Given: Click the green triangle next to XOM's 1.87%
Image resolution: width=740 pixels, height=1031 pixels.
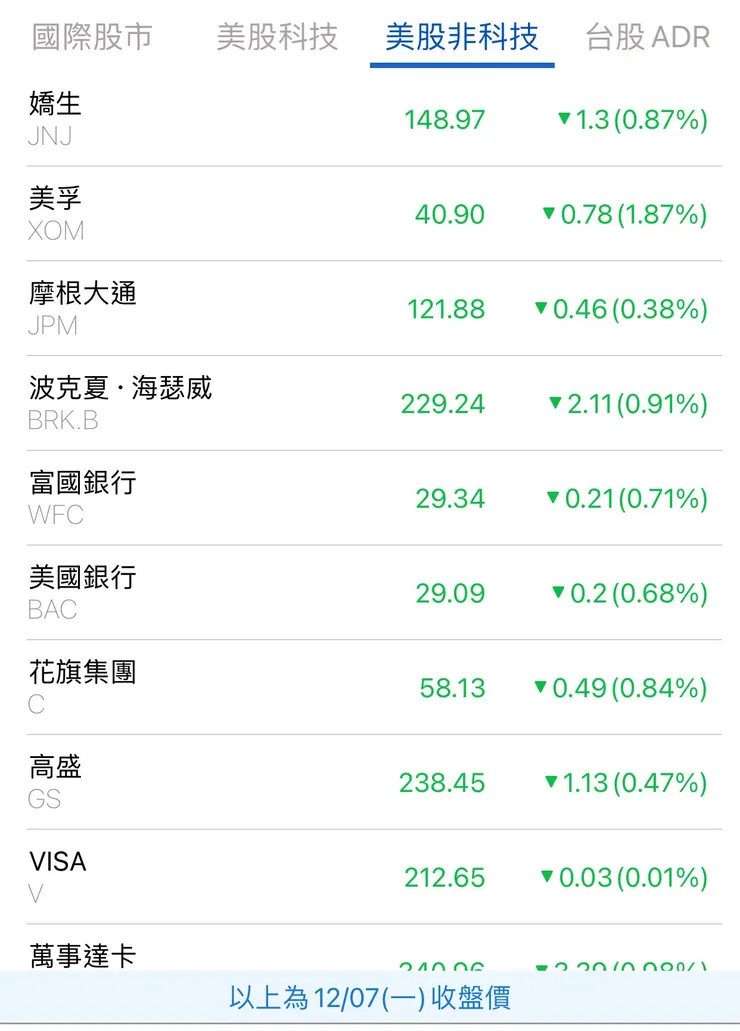Looking at the screenshot, I should [x=549, y=214].
